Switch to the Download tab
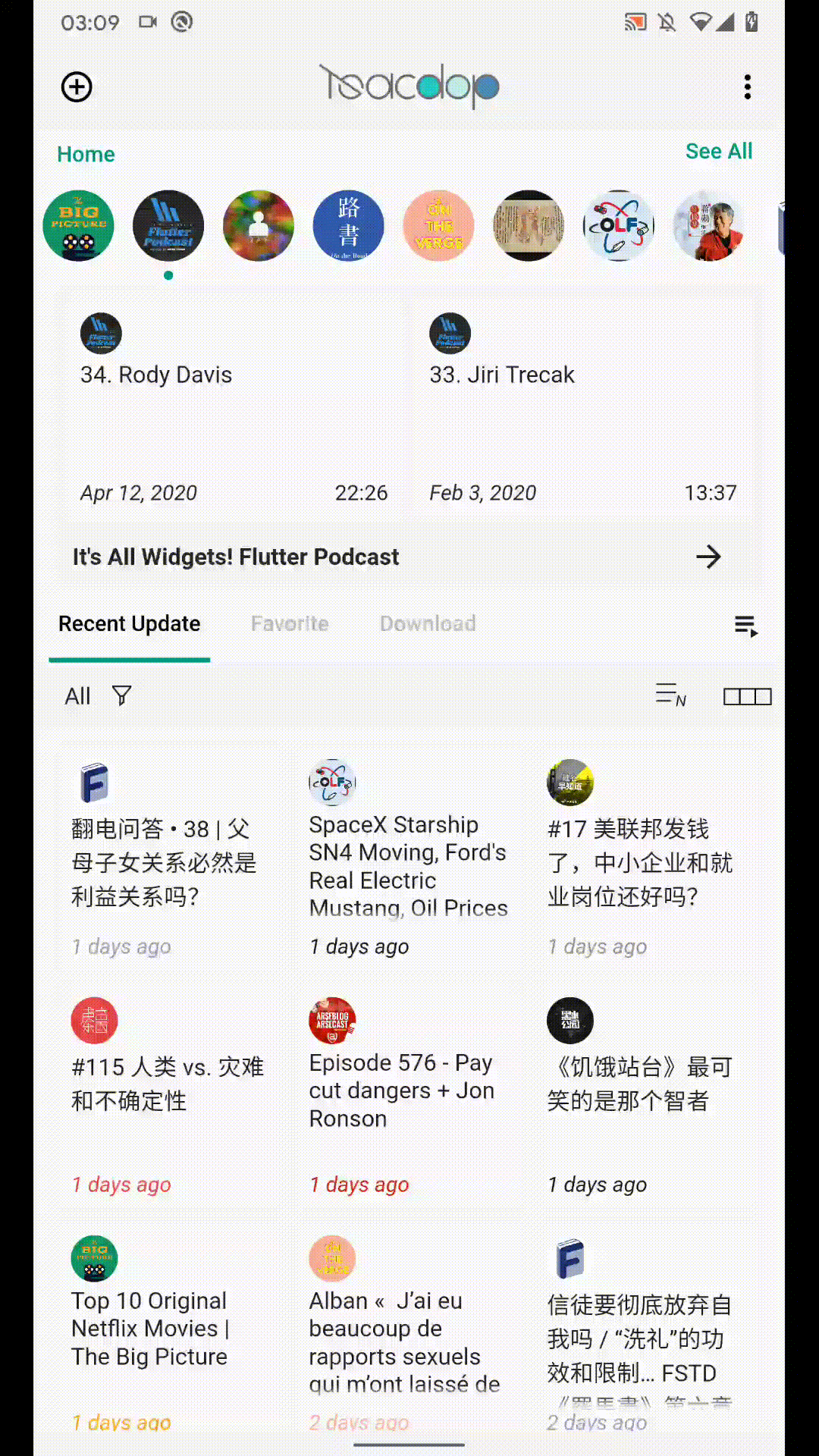The height and width of the screenshot is (1456, 819). coord(428,623)
